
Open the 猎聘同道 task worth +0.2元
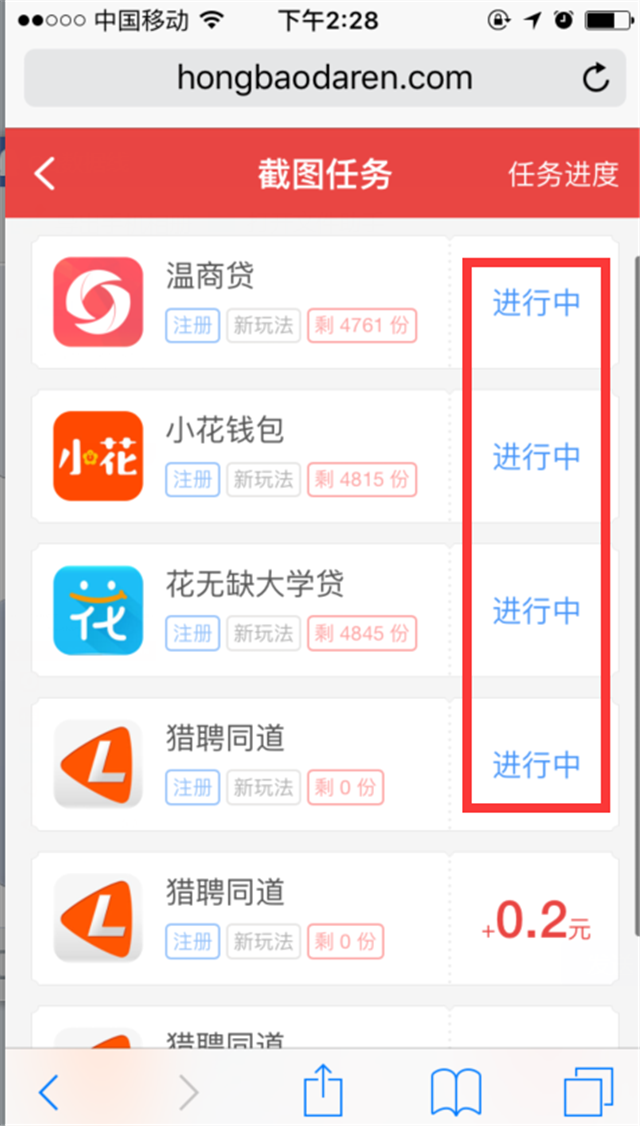(x=325, y=918)
